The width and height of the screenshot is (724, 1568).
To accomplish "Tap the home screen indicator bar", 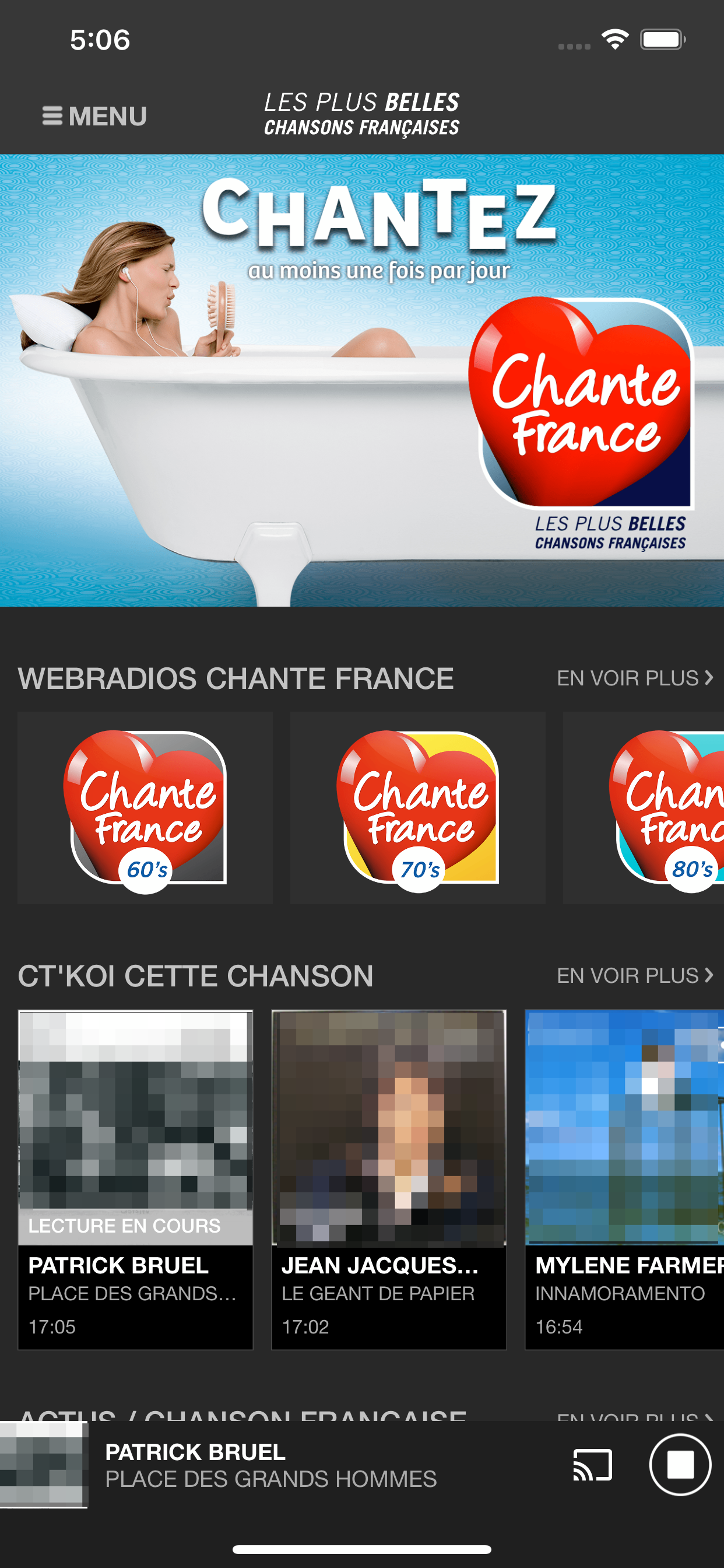I will tap(362, 1550).
